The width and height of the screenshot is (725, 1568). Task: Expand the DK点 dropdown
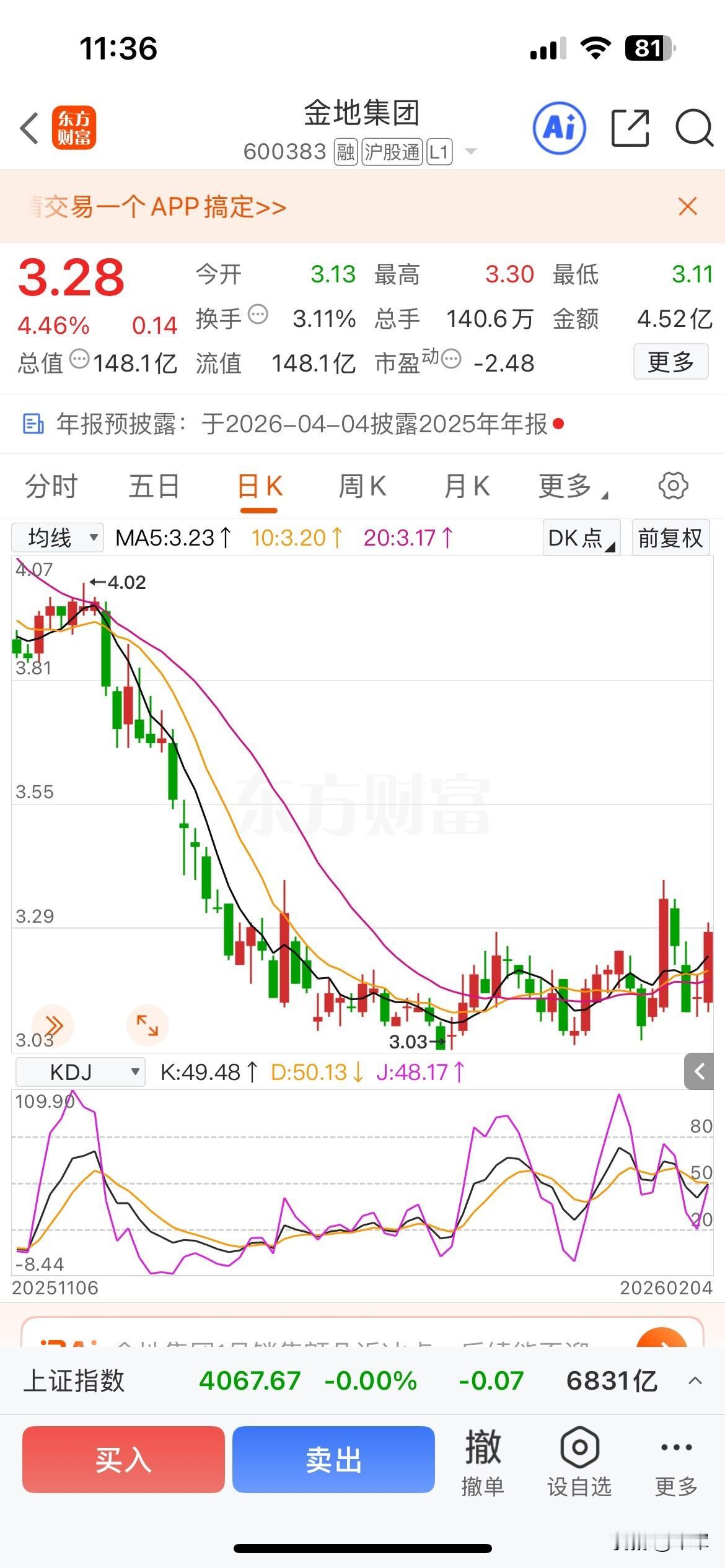(x=579, y=538)
